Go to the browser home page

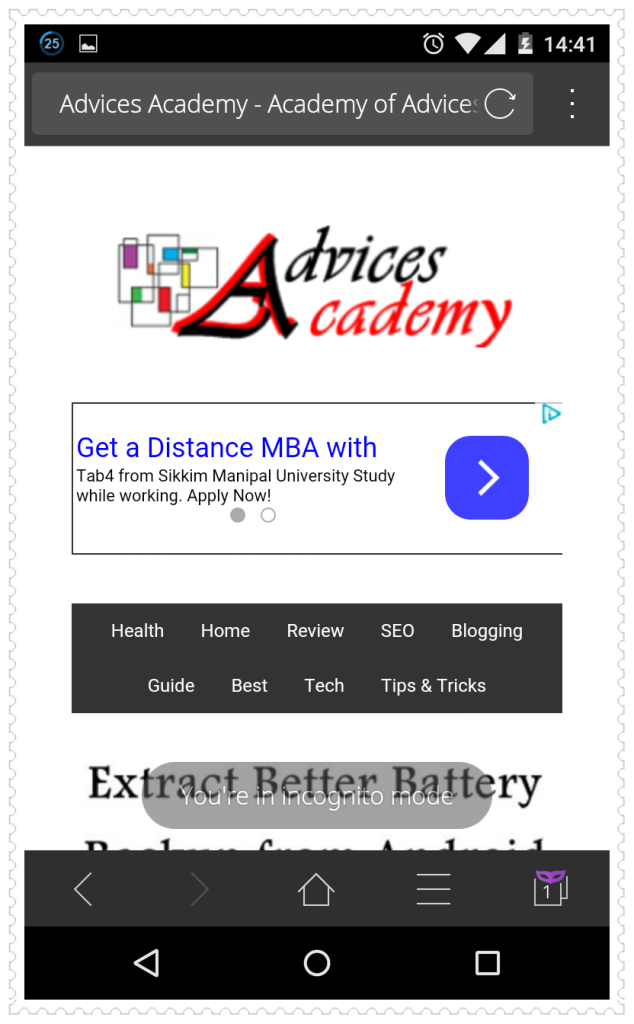(316, 889)
